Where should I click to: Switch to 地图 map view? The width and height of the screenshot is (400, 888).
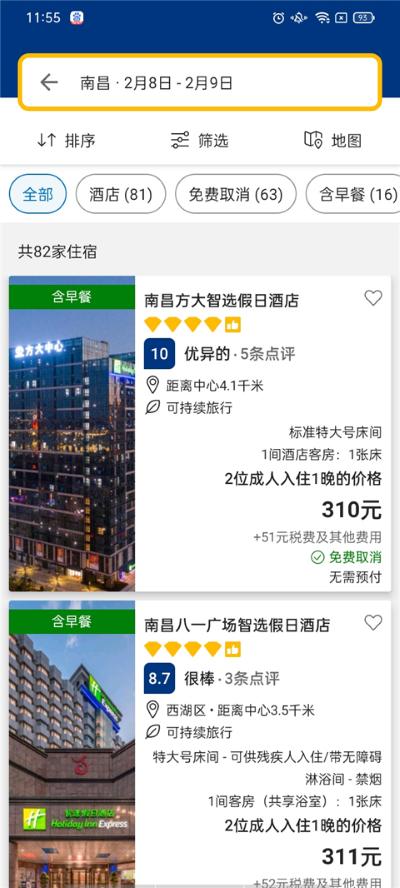333,140
